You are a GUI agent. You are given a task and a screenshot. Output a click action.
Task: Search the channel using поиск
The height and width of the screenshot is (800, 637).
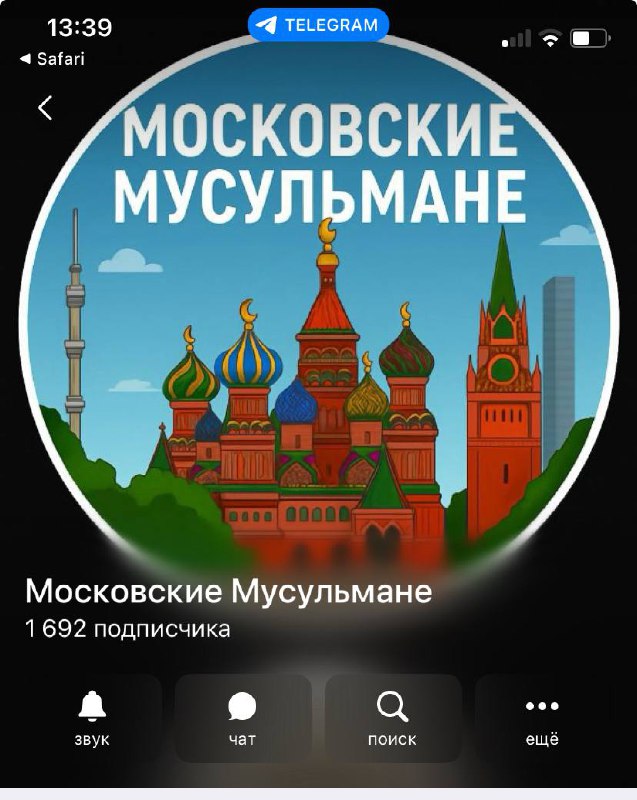coord(392,719)
